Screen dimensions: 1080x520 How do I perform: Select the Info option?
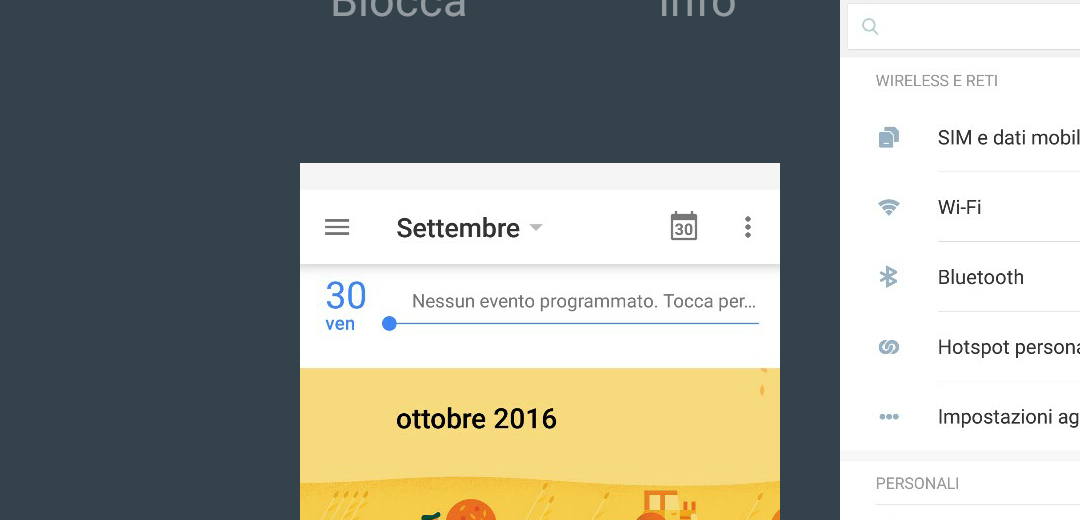click(x=697, y=8)
